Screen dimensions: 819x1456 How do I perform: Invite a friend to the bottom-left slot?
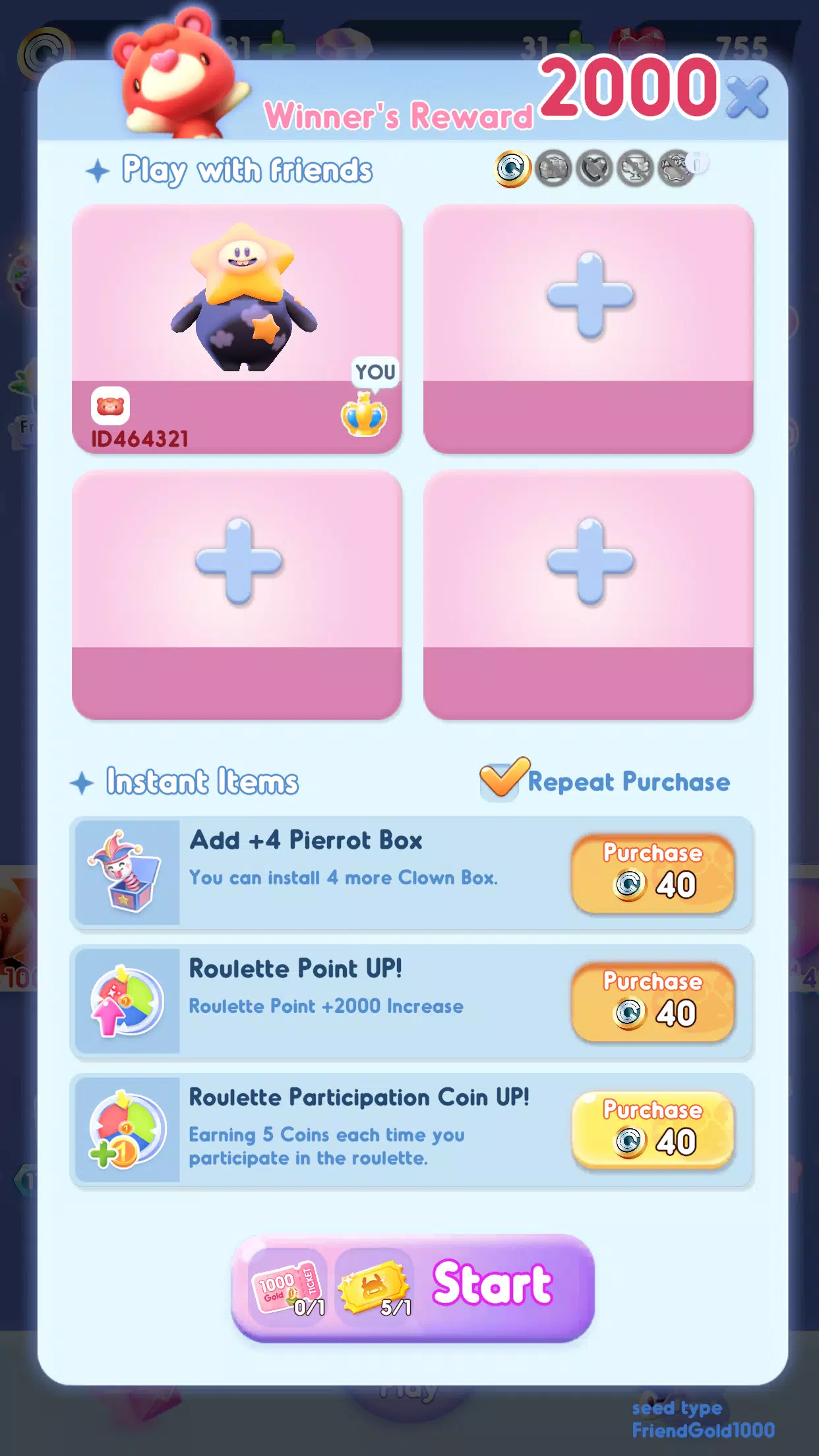click(237, 595)
